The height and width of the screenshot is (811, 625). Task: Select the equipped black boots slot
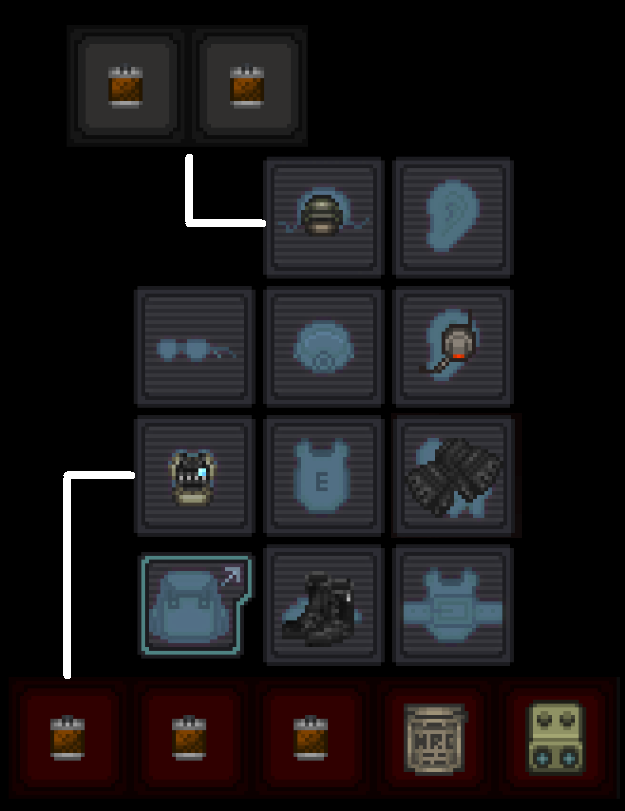pyautogui.click(x=323, y=606)
